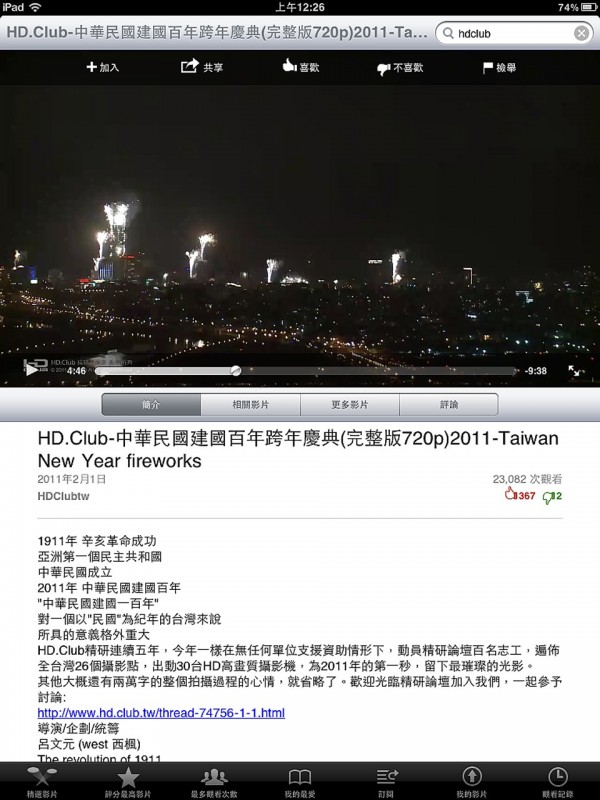Like the video with 喜歡

tap(300, 68)
